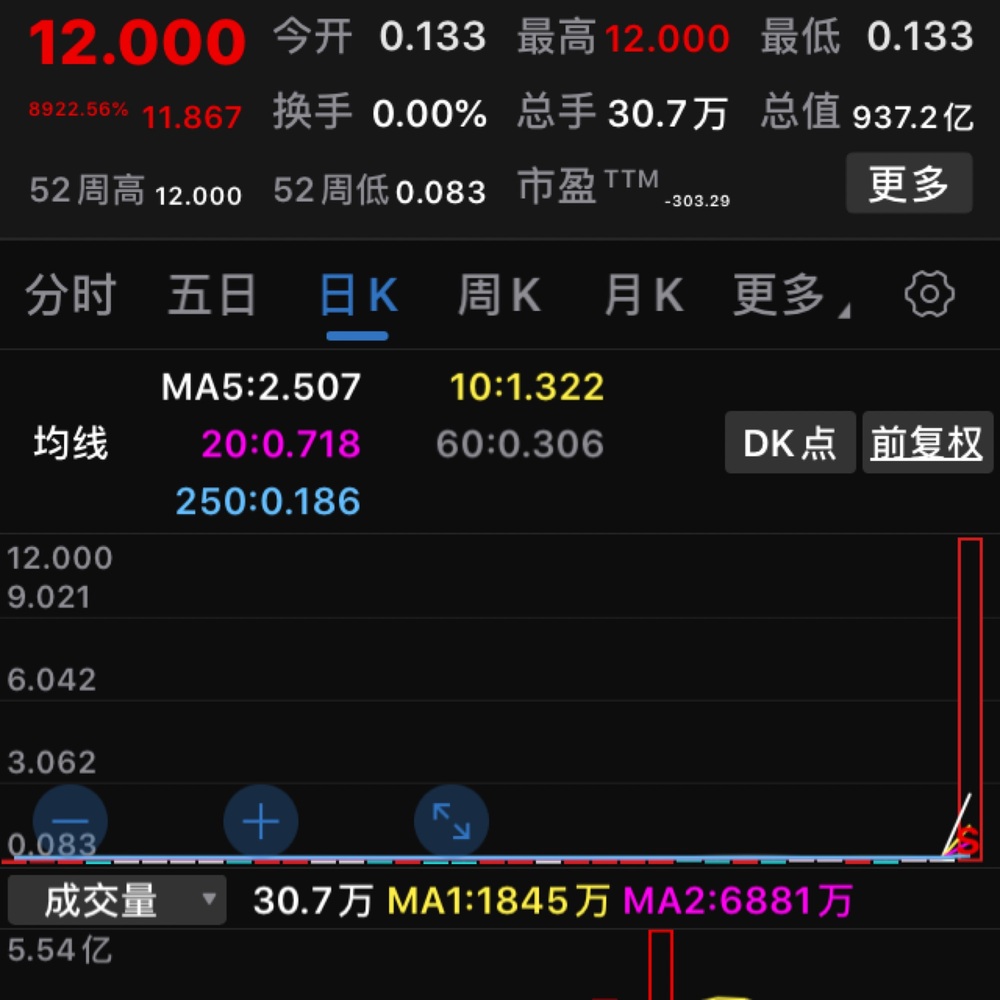Expand the K-line chart to fullscreen
This screenshot has width=1000, height=1000.
click(x=452, y=821)
